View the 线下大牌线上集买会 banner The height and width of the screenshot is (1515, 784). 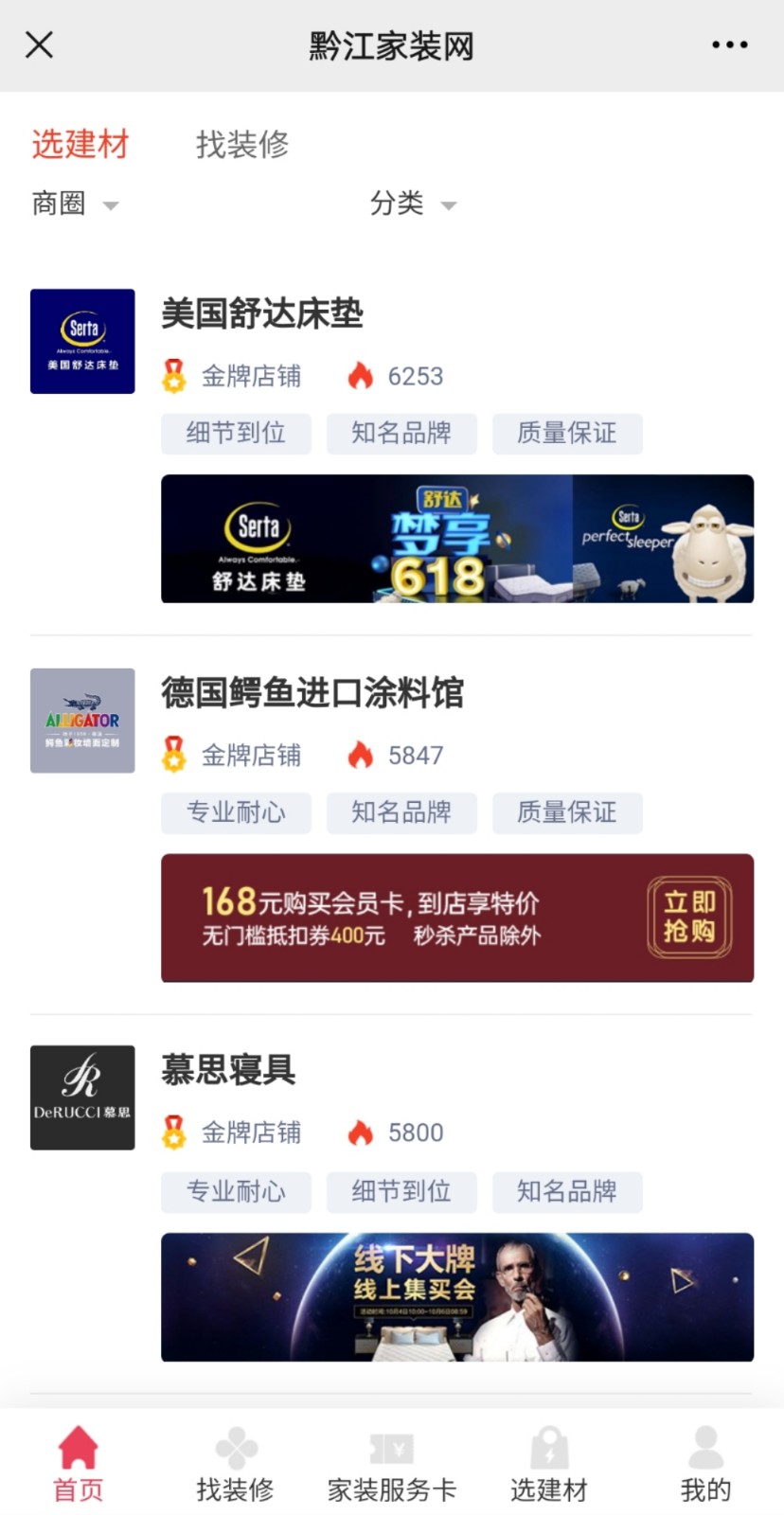pos(456,1296)
